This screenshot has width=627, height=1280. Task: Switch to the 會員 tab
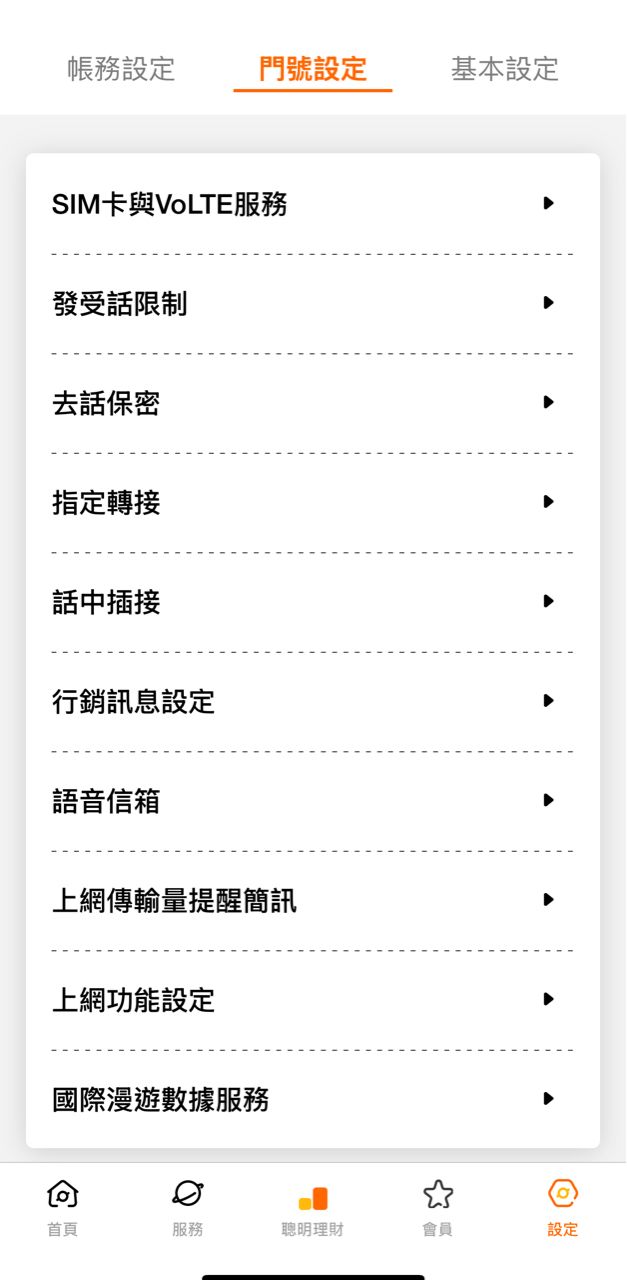437,1207
